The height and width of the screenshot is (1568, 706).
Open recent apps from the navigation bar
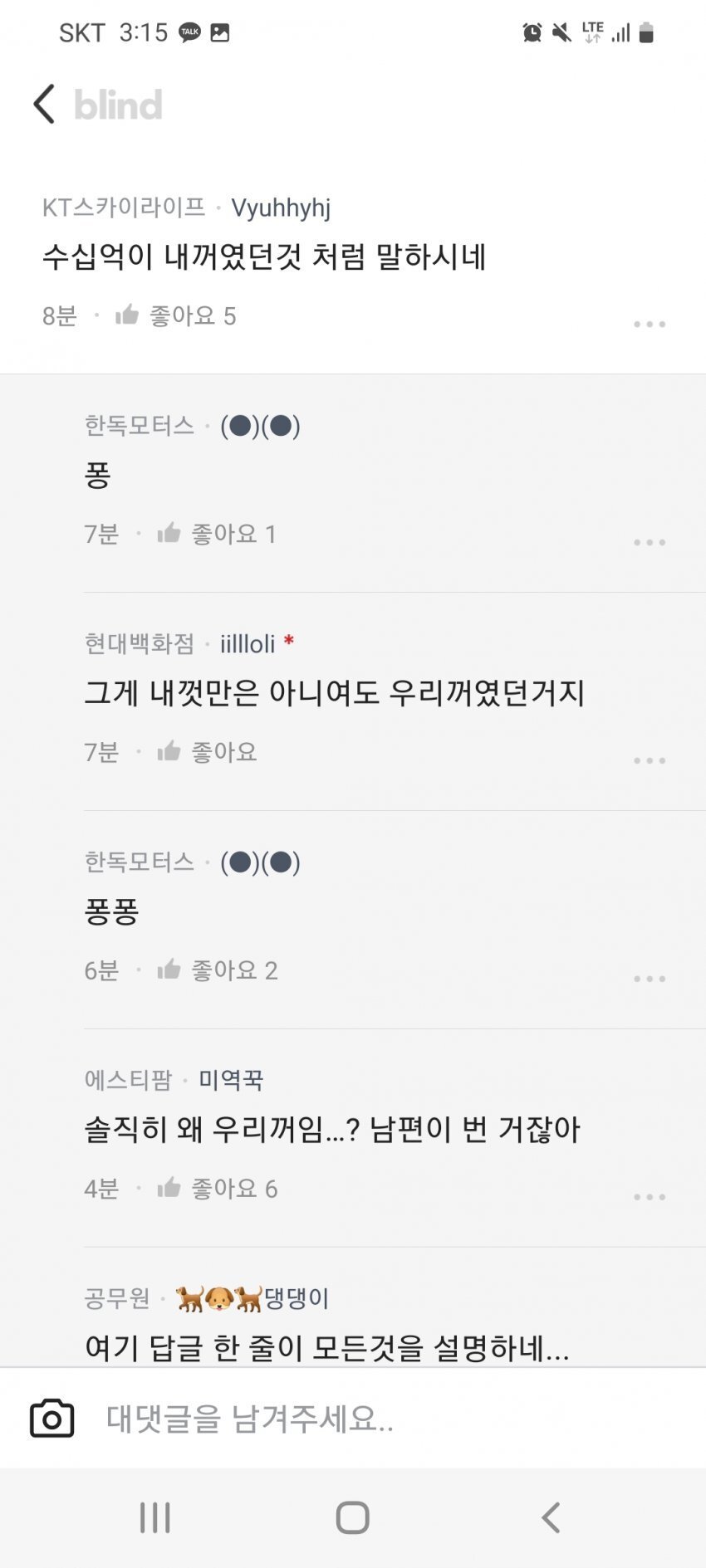(155, 1517)
